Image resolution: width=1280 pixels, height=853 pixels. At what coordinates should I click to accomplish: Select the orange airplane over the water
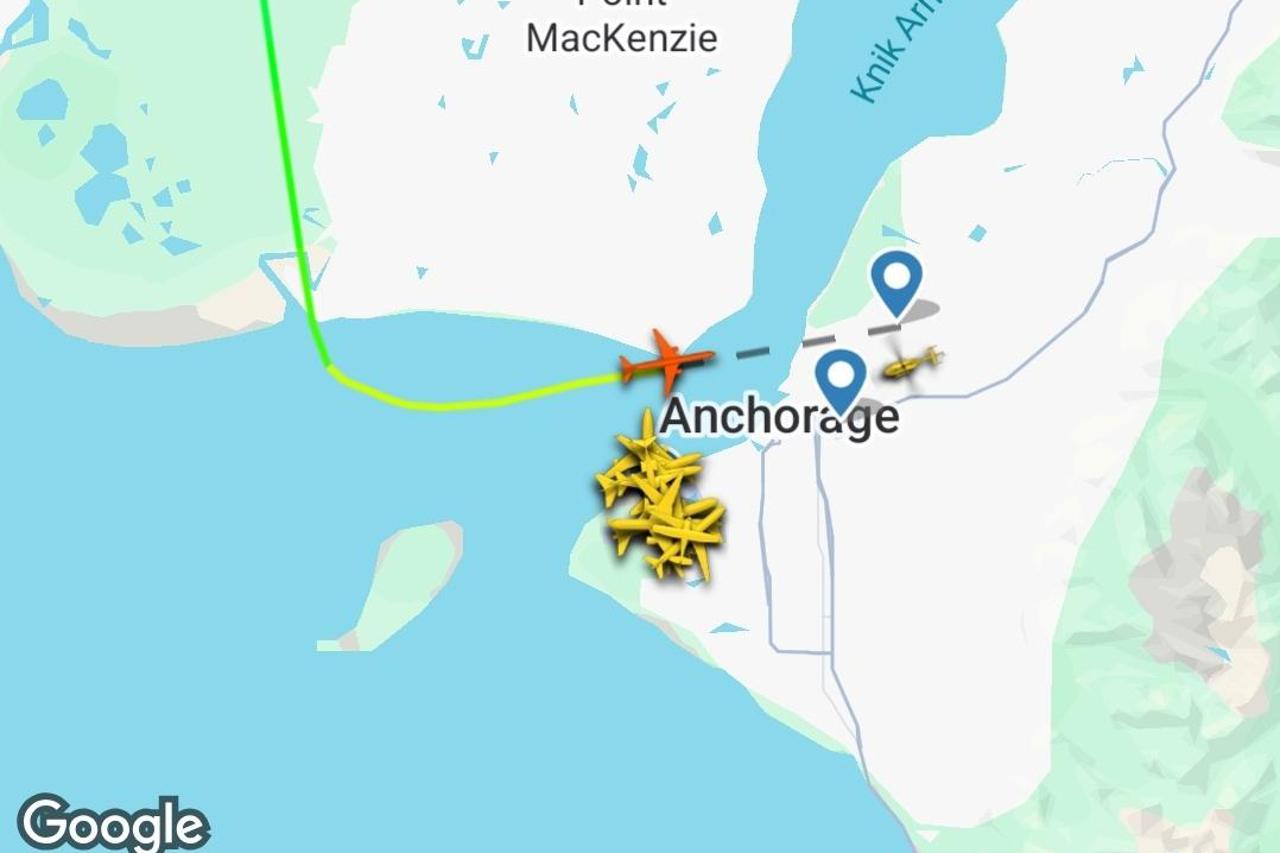[x=665, y=361]
